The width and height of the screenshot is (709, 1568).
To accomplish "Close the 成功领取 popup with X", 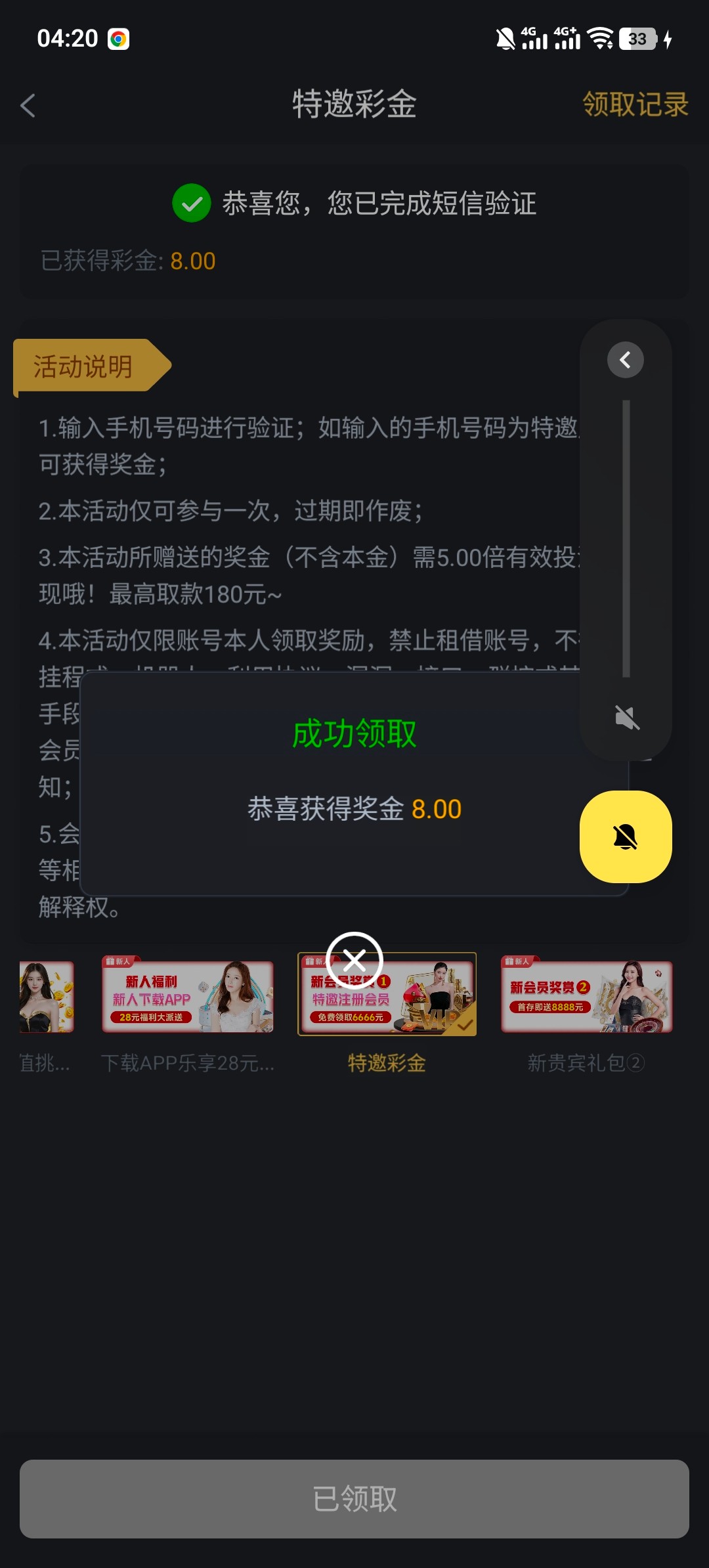I will pos(354,961).
